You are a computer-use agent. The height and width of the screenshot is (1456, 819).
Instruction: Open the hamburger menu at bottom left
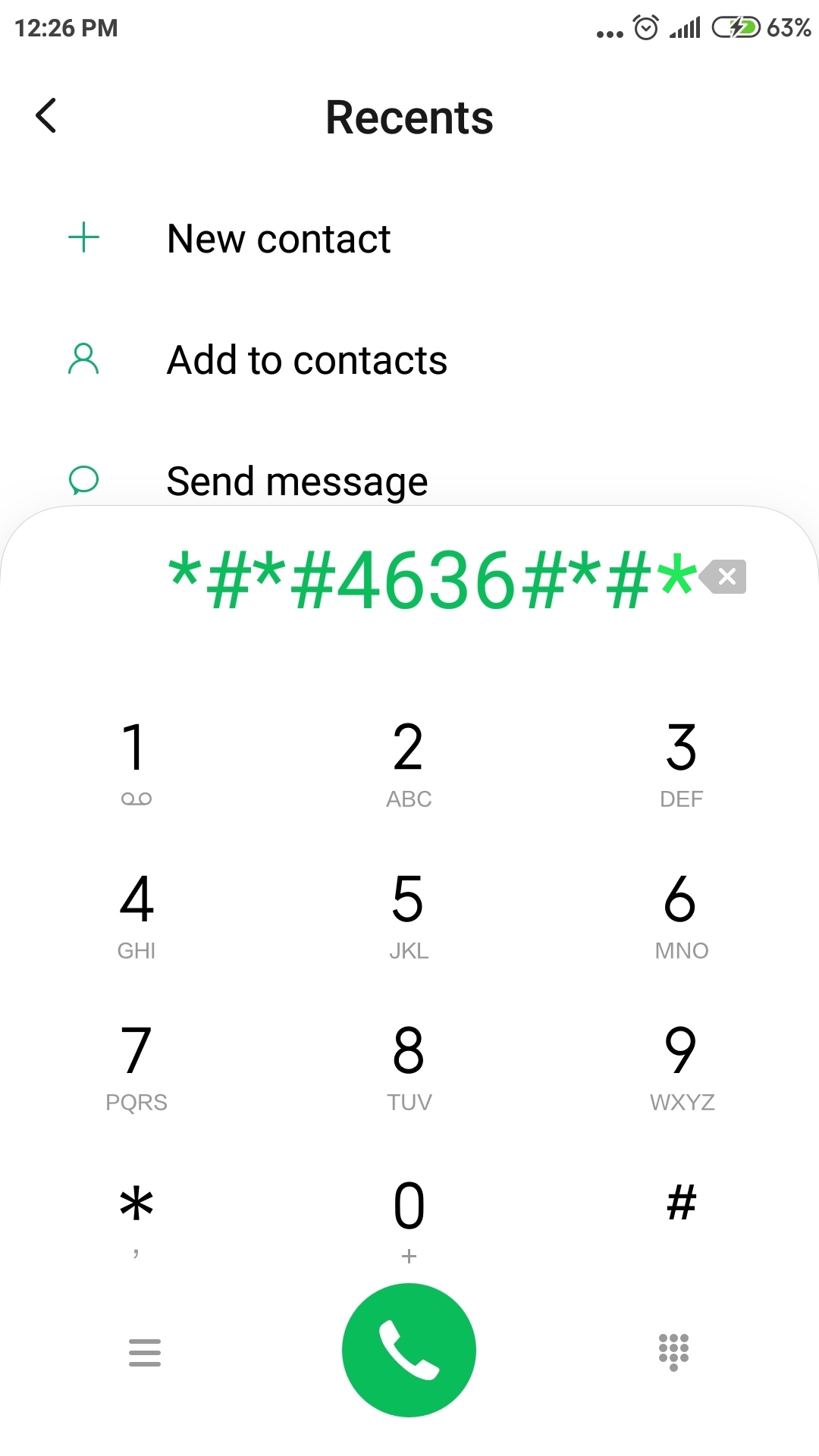[145, 1352]
